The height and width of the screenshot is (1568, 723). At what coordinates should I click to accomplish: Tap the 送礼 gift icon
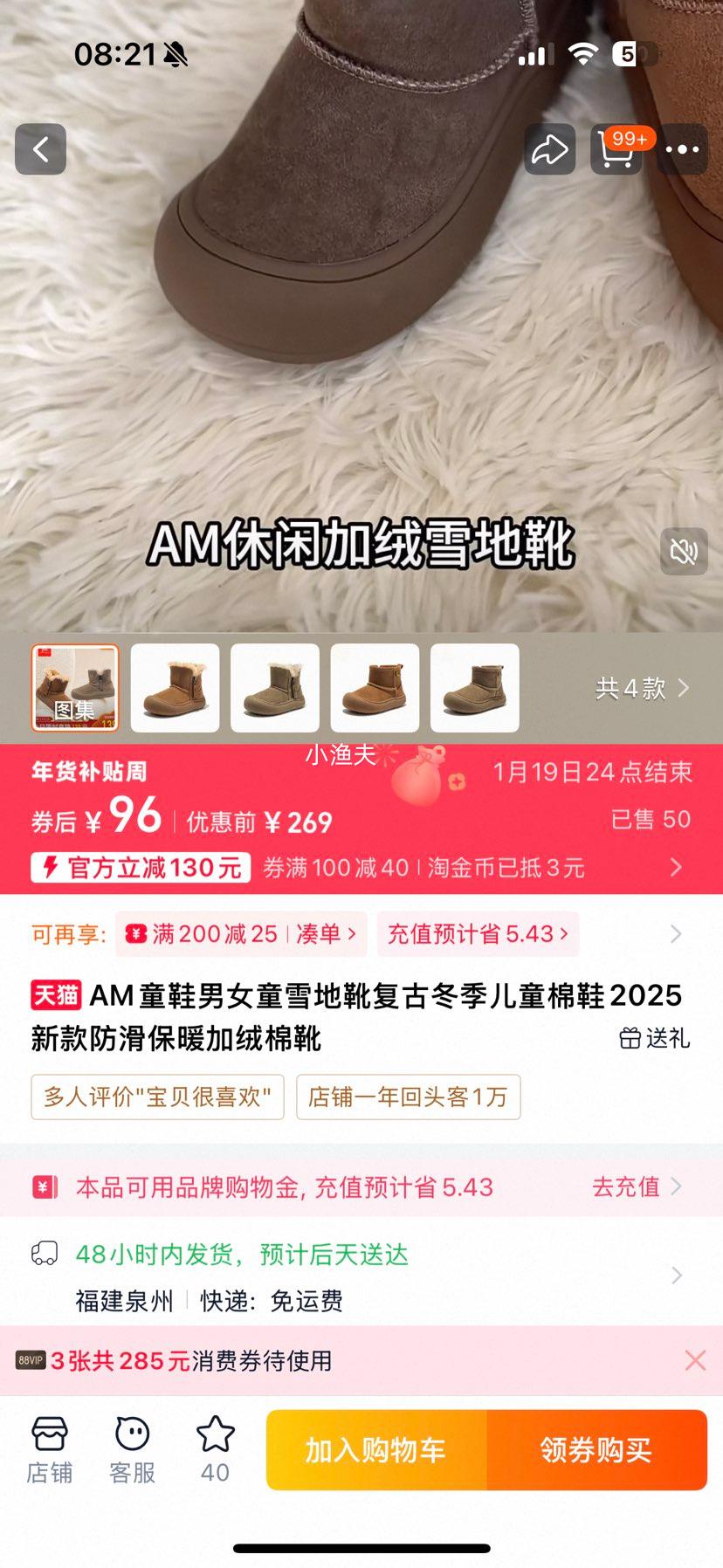(x=653, y=1039)
